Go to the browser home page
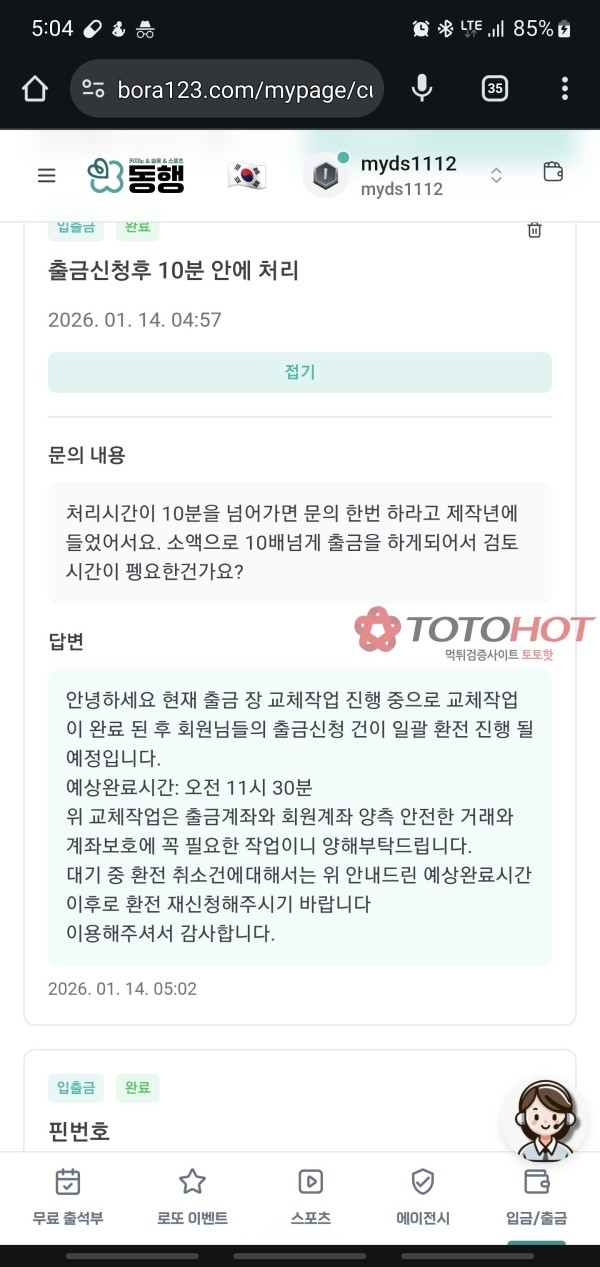 [35, 89]
